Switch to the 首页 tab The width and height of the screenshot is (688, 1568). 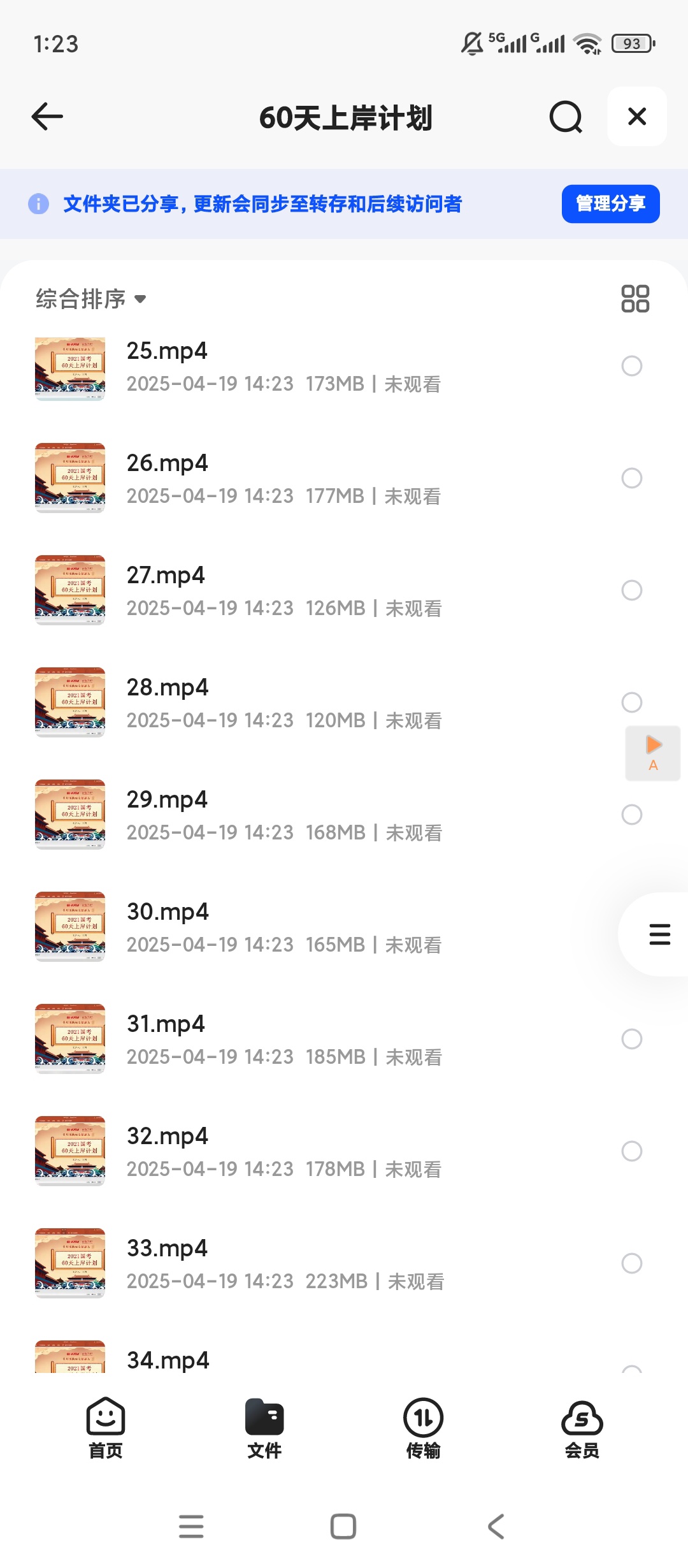tap(106, 1429)
